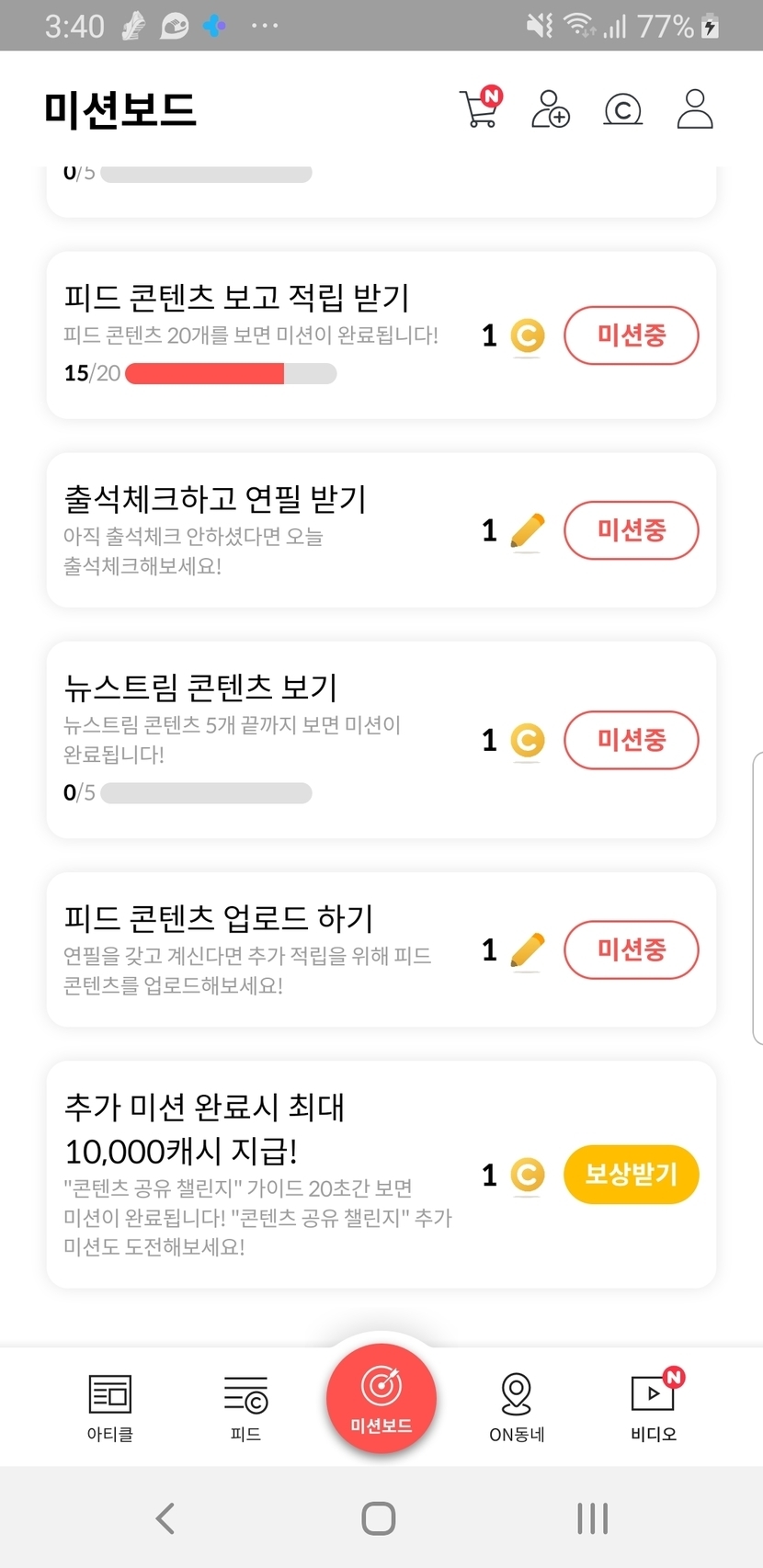The height and width of the screenshot is (1568, 763).
Task: Switch to the 아티클 tab
Action: tap(110, 1406)
